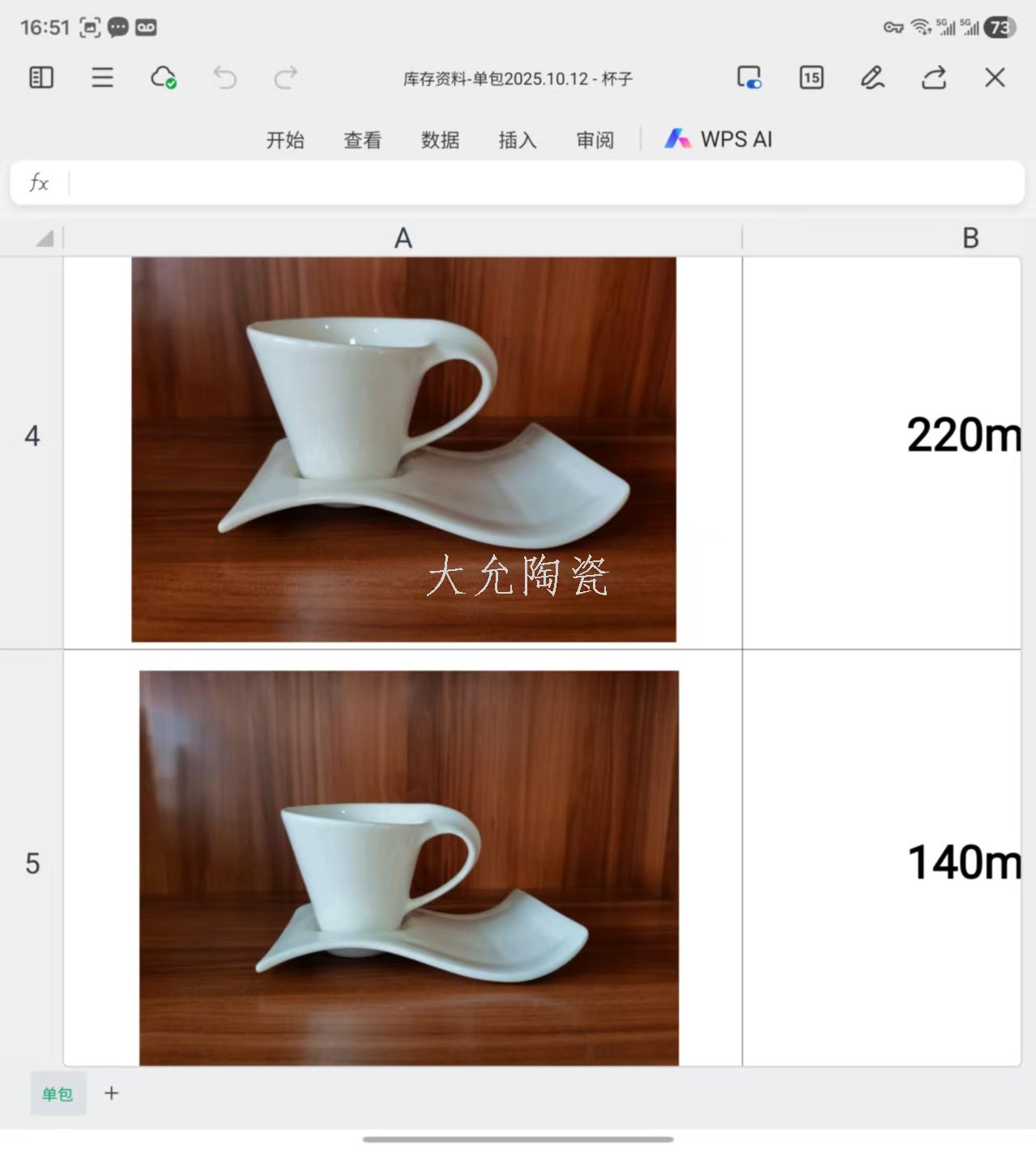
Task: Add a new sheet with plus
Action: pyautogui.click(x=112, y=1093)
